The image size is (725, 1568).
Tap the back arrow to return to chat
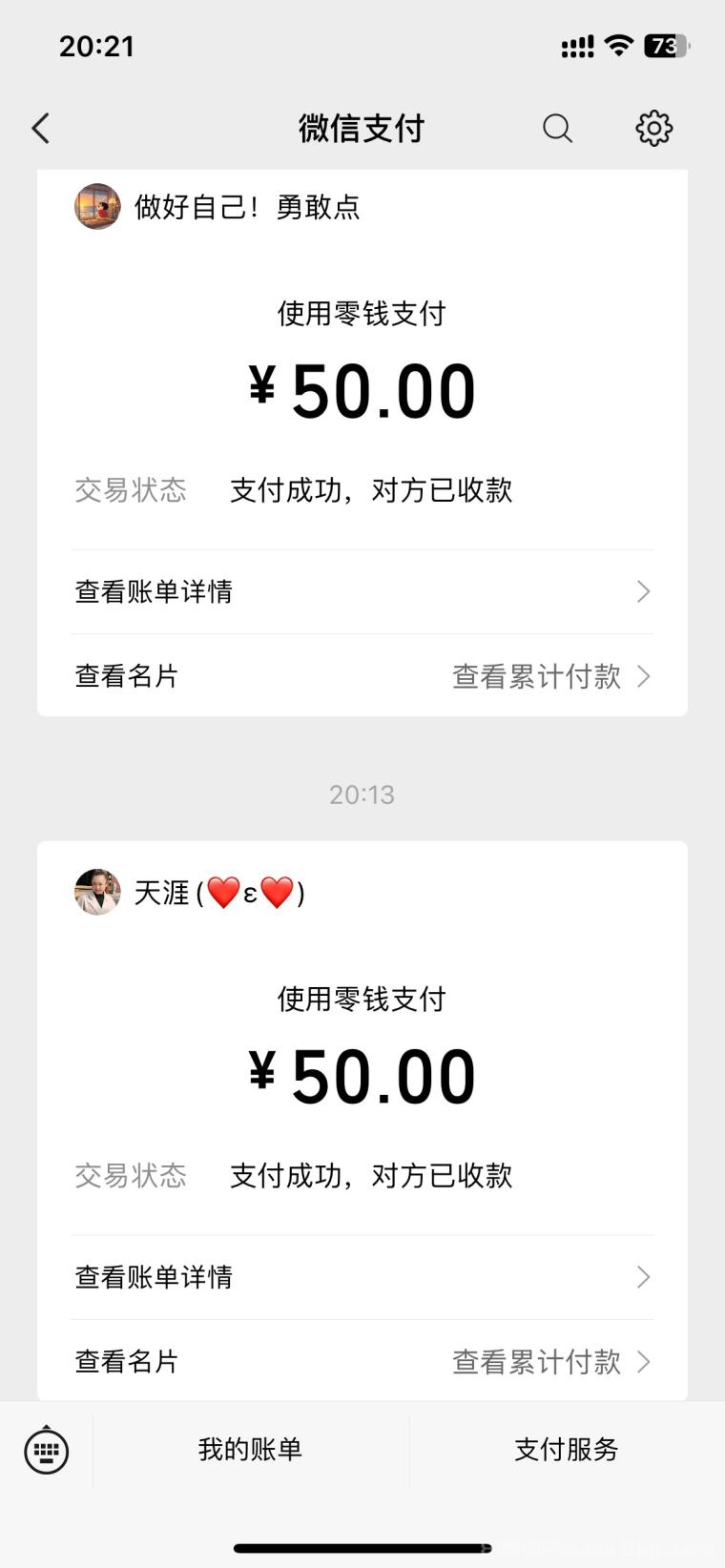(x=40, y=127)
